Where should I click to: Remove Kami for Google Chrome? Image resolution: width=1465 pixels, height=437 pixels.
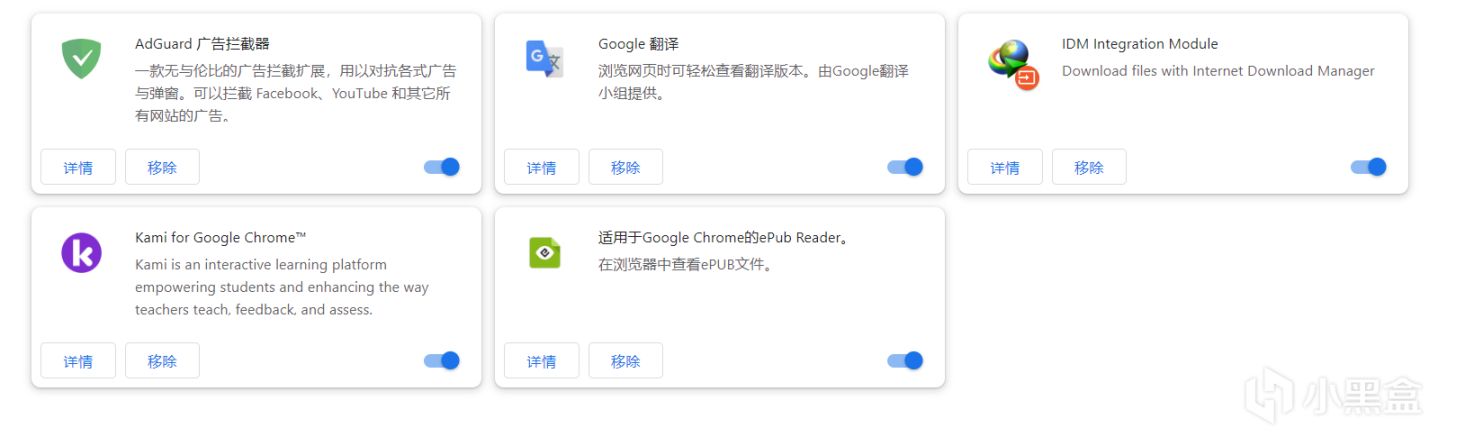(162, 361)
